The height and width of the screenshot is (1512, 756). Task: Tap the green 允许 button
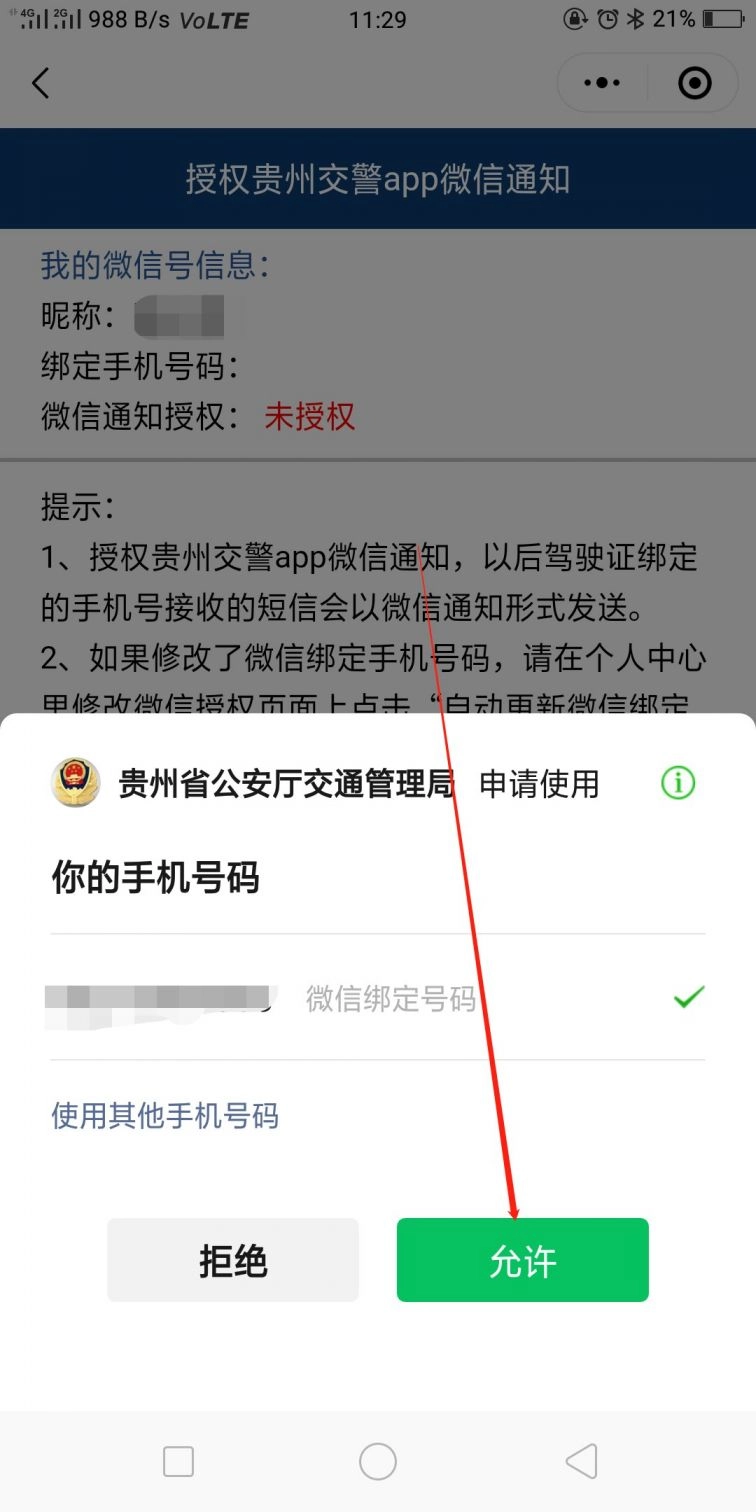[x=522, y=1260]
